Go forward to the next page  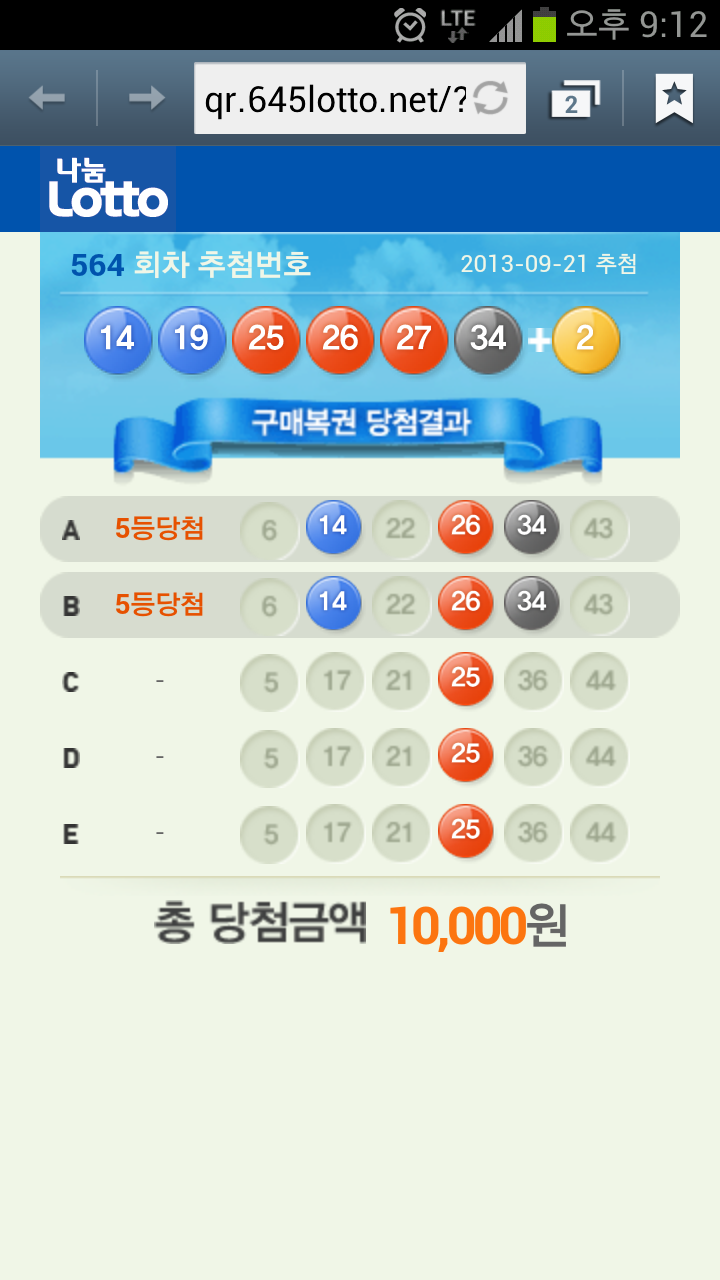(147, 98)
